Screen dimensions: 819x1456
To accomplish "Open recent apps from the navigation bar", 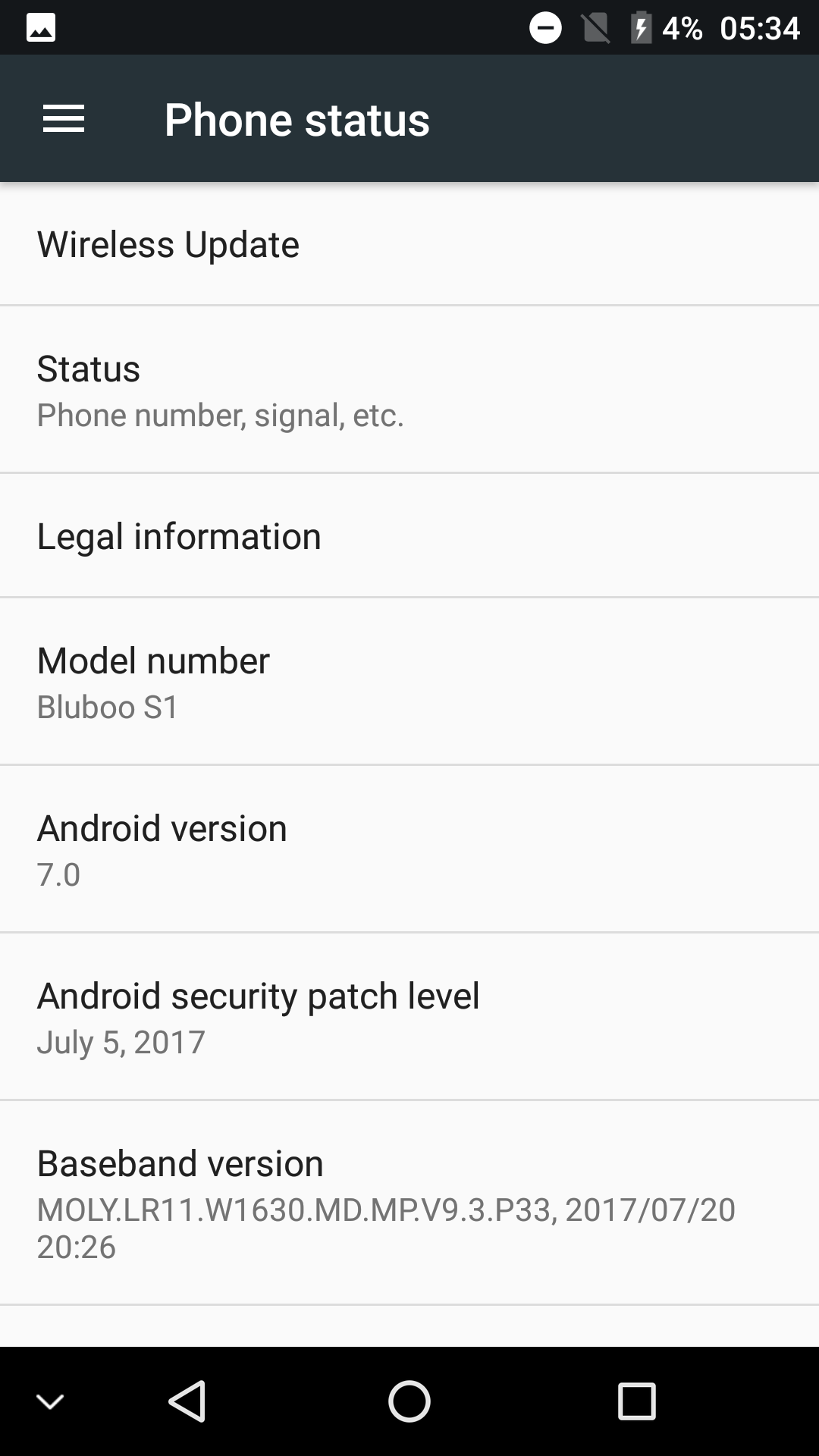I will pos(636,1401).
